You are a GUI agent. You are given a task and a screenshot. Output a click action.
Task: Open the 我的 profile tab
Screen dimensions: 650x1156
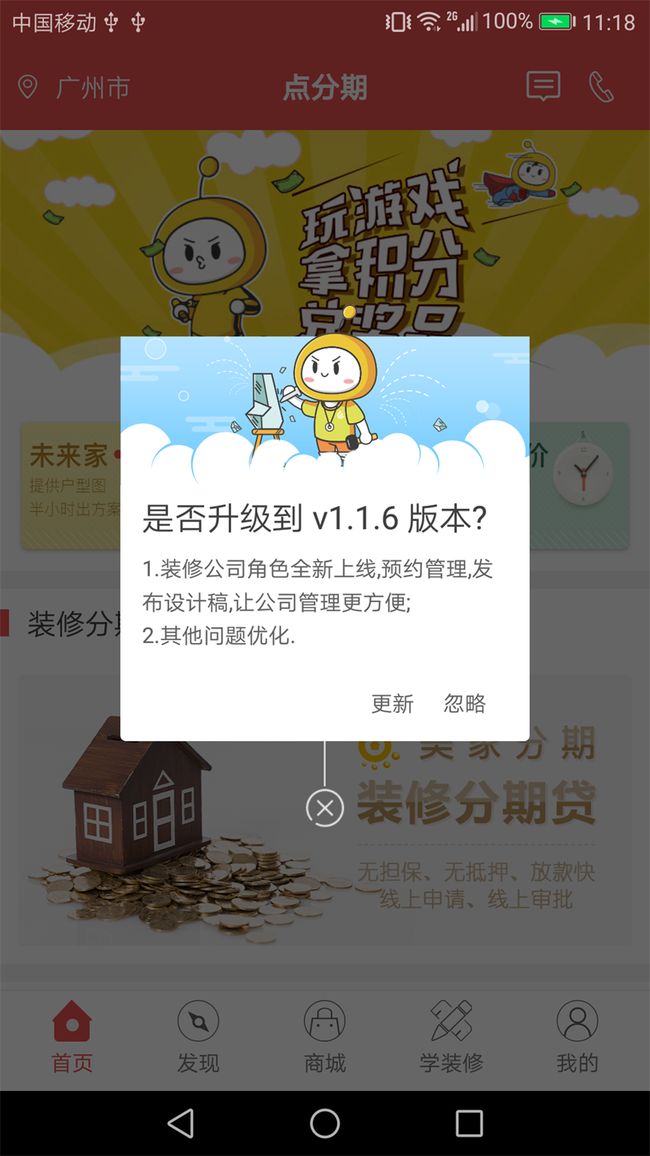(577, 1038)
